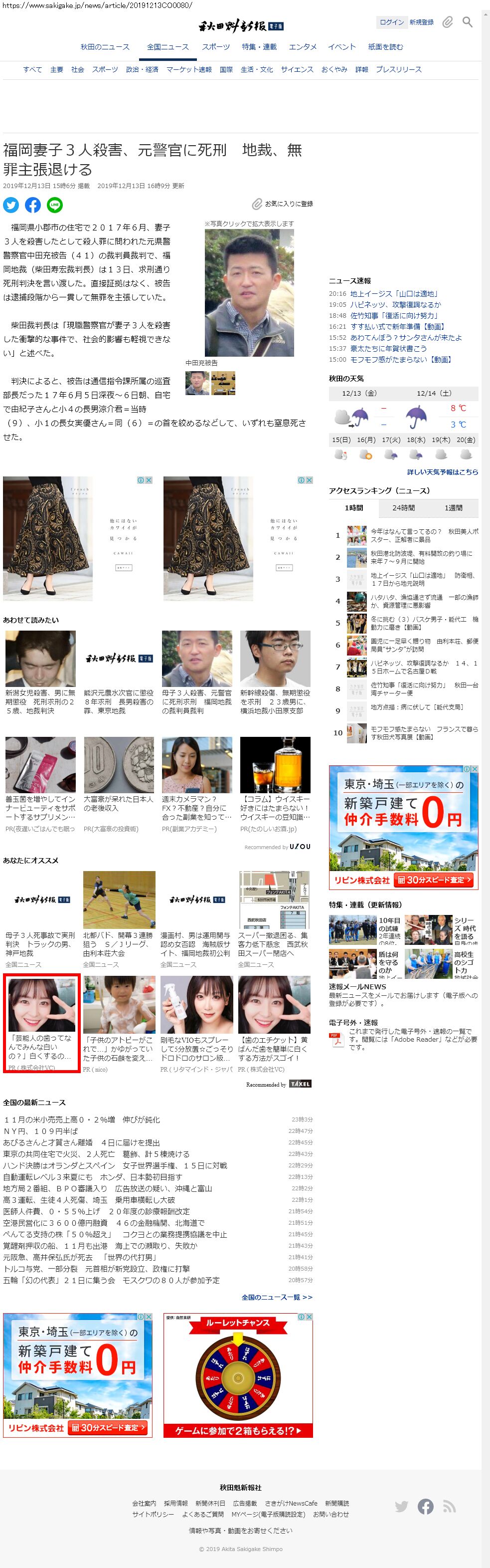Close the left skirt advertisement
Viewport: 490px width, 1568px height.
149,480
